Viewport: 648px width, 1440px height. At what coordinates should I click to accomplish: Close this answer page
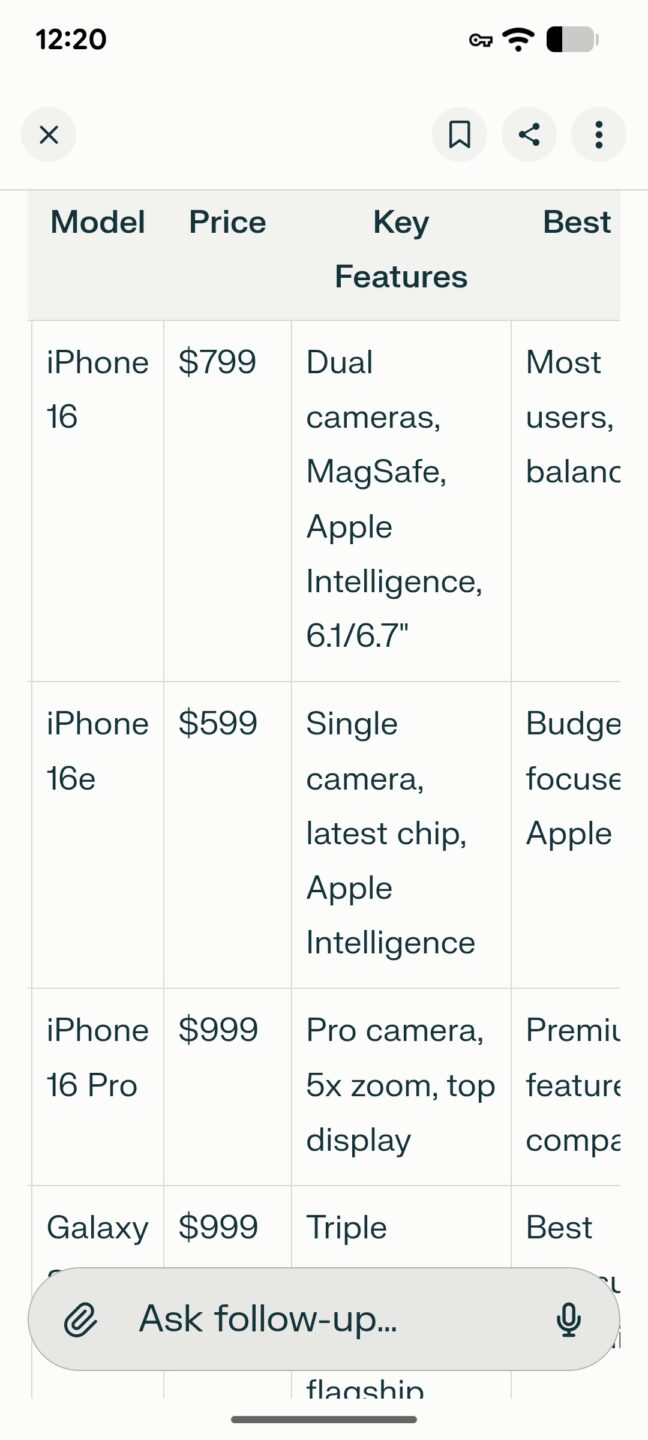point(48,134)
